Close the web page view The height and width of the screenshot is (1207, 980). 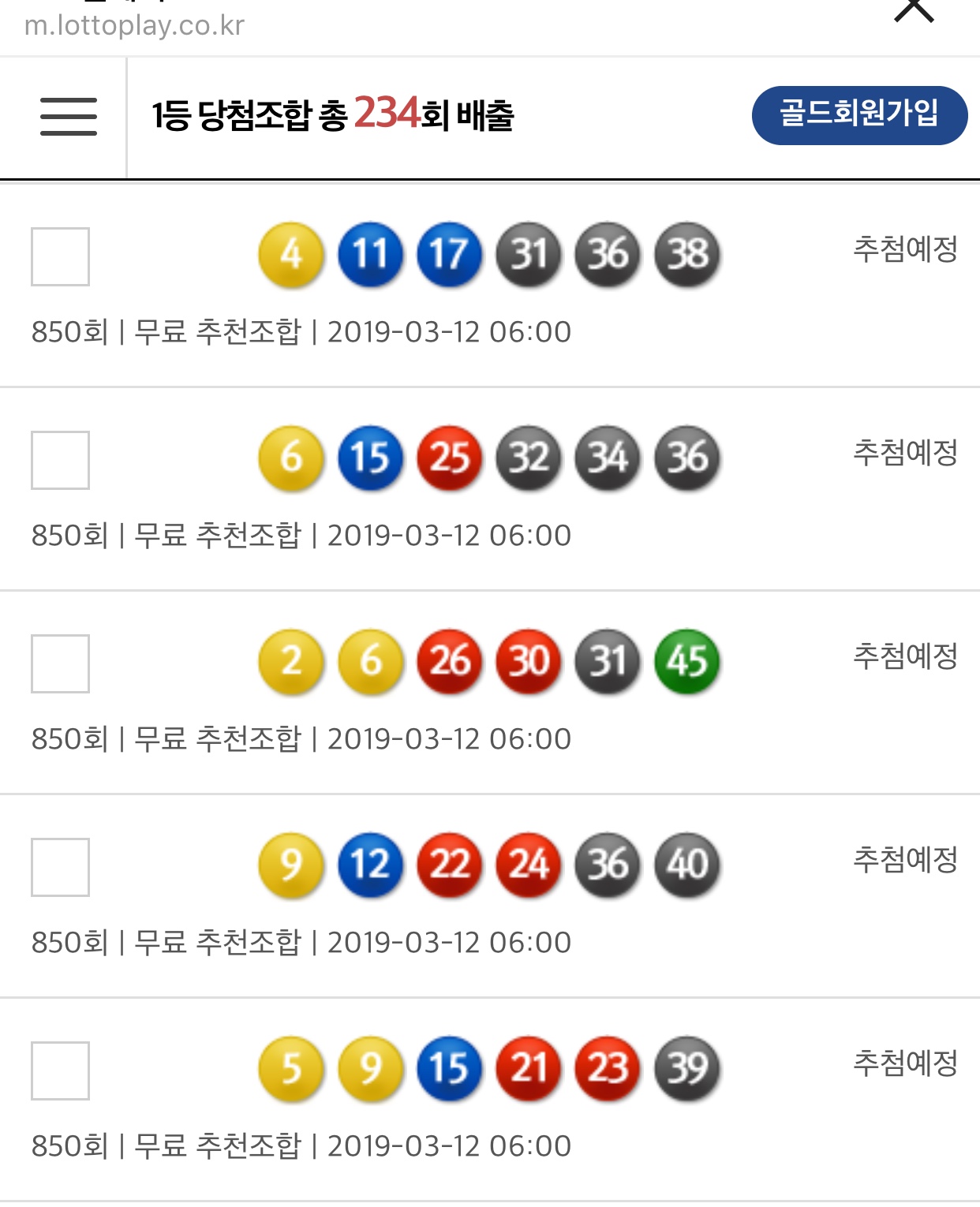(x=914, y=9)
